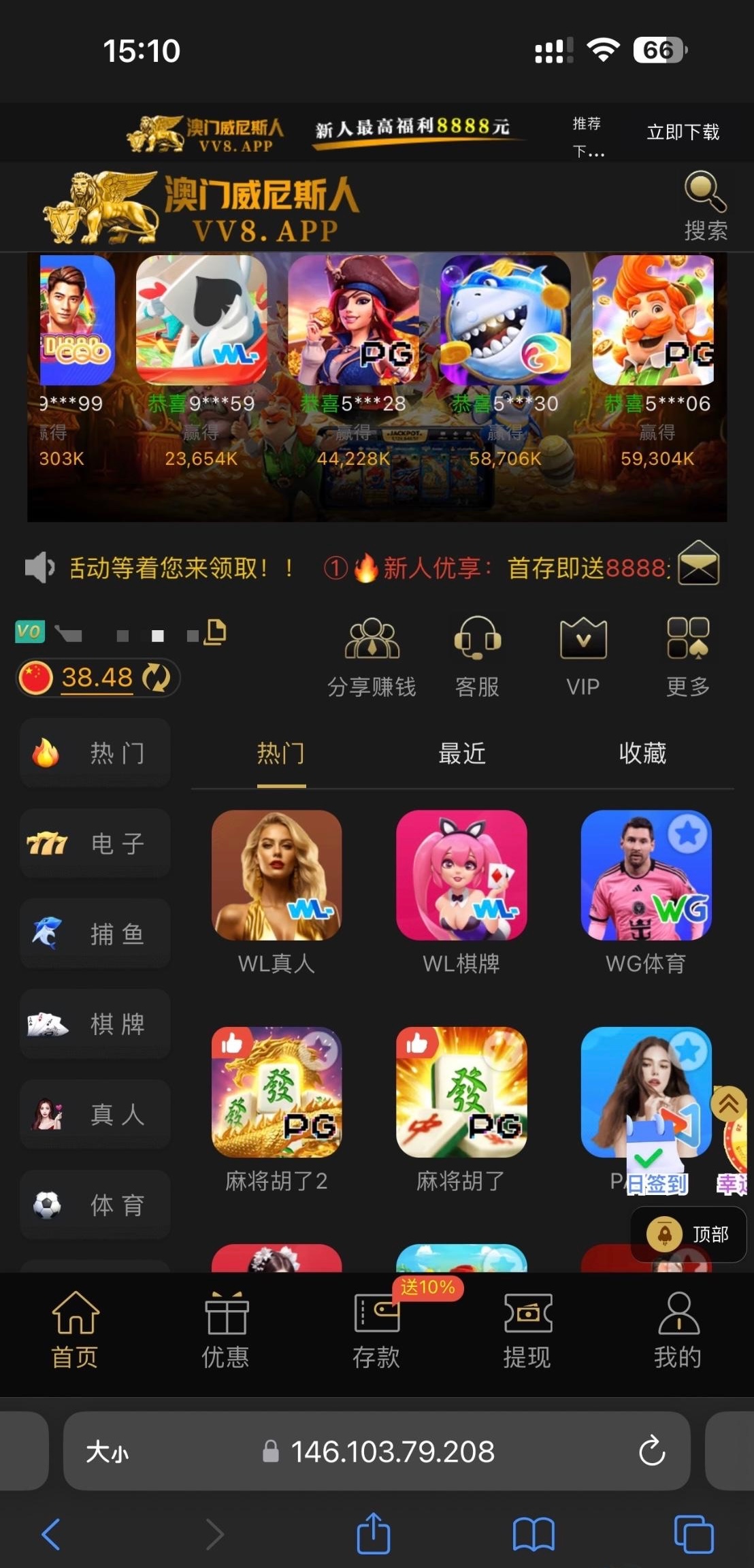Open the VIP section
Image resolution: width=754 pixels, height=1568 pixels.
coord(583,657)
